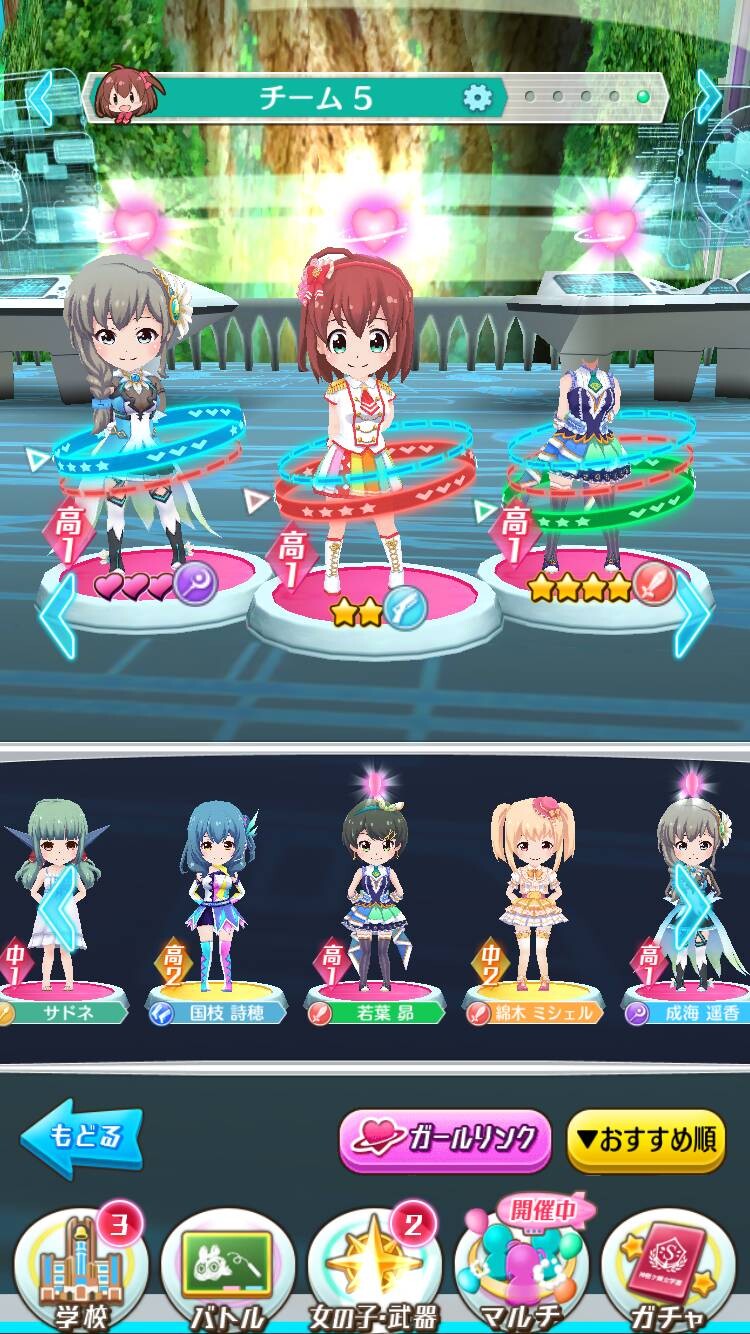This screenshot has width=750, height=1334.
Task: Switch to マルチ tab
Action: [x=521, y=1268]
